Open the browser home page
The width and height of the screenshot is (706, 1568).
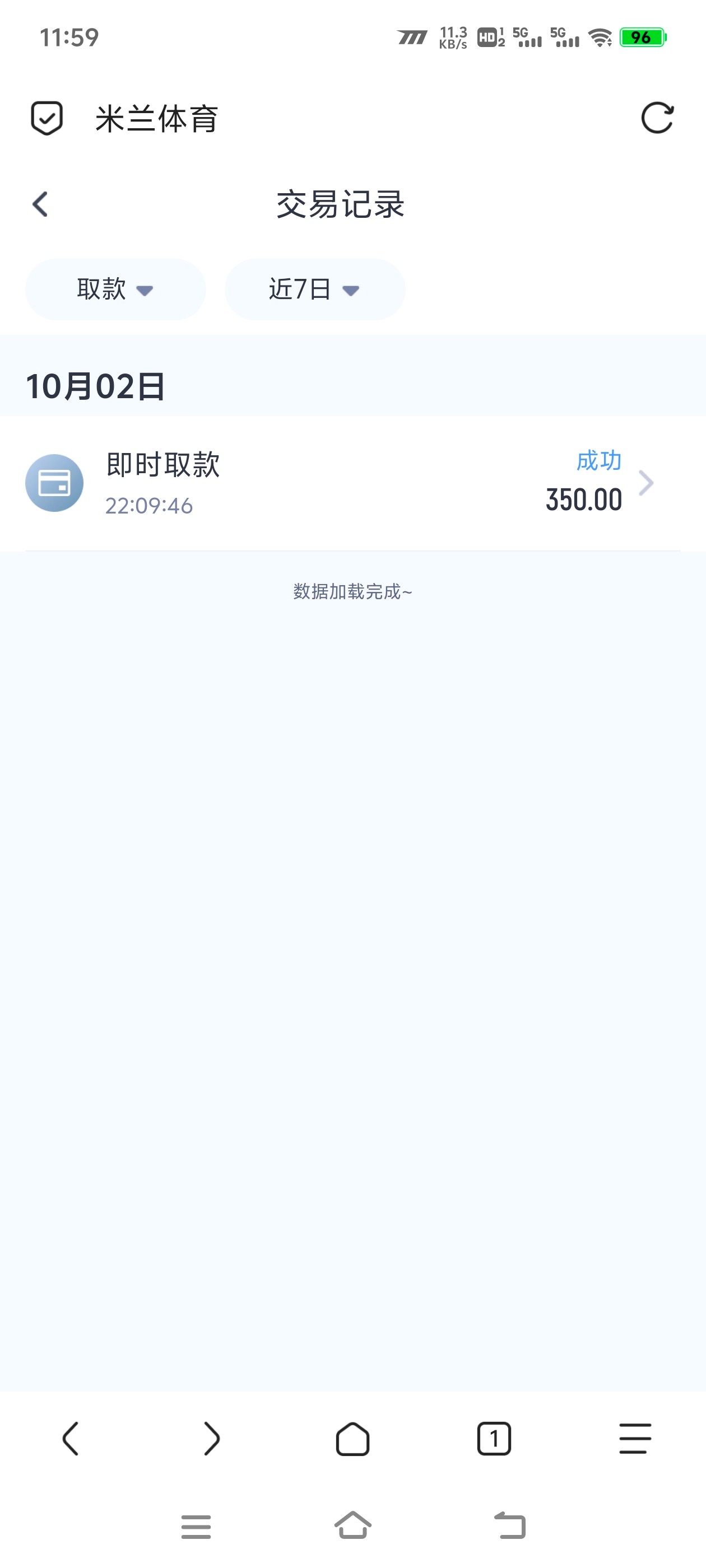(352, 1439)
